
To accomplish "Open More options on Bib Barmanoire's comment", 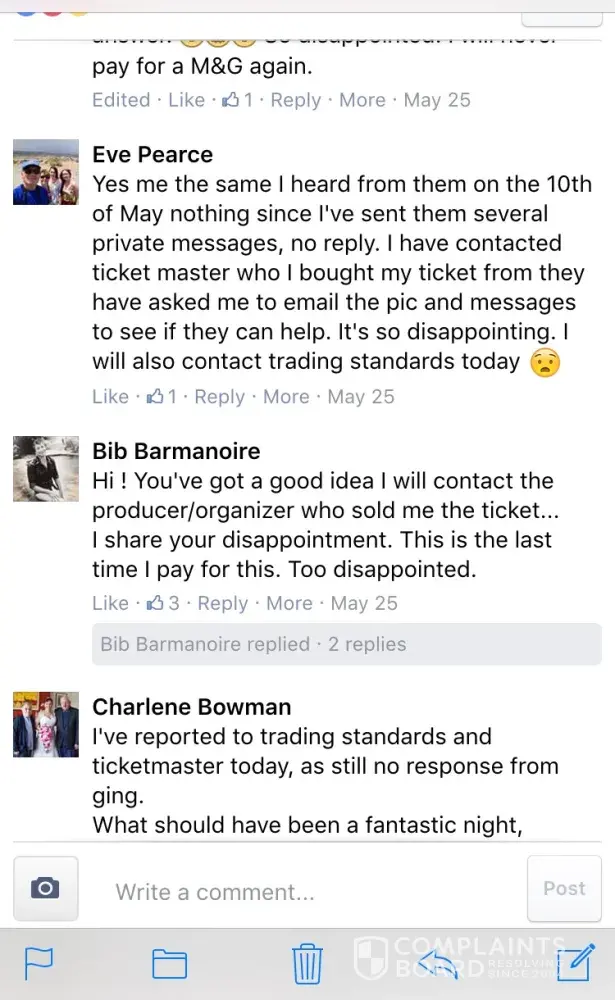I will click(289, 603).
